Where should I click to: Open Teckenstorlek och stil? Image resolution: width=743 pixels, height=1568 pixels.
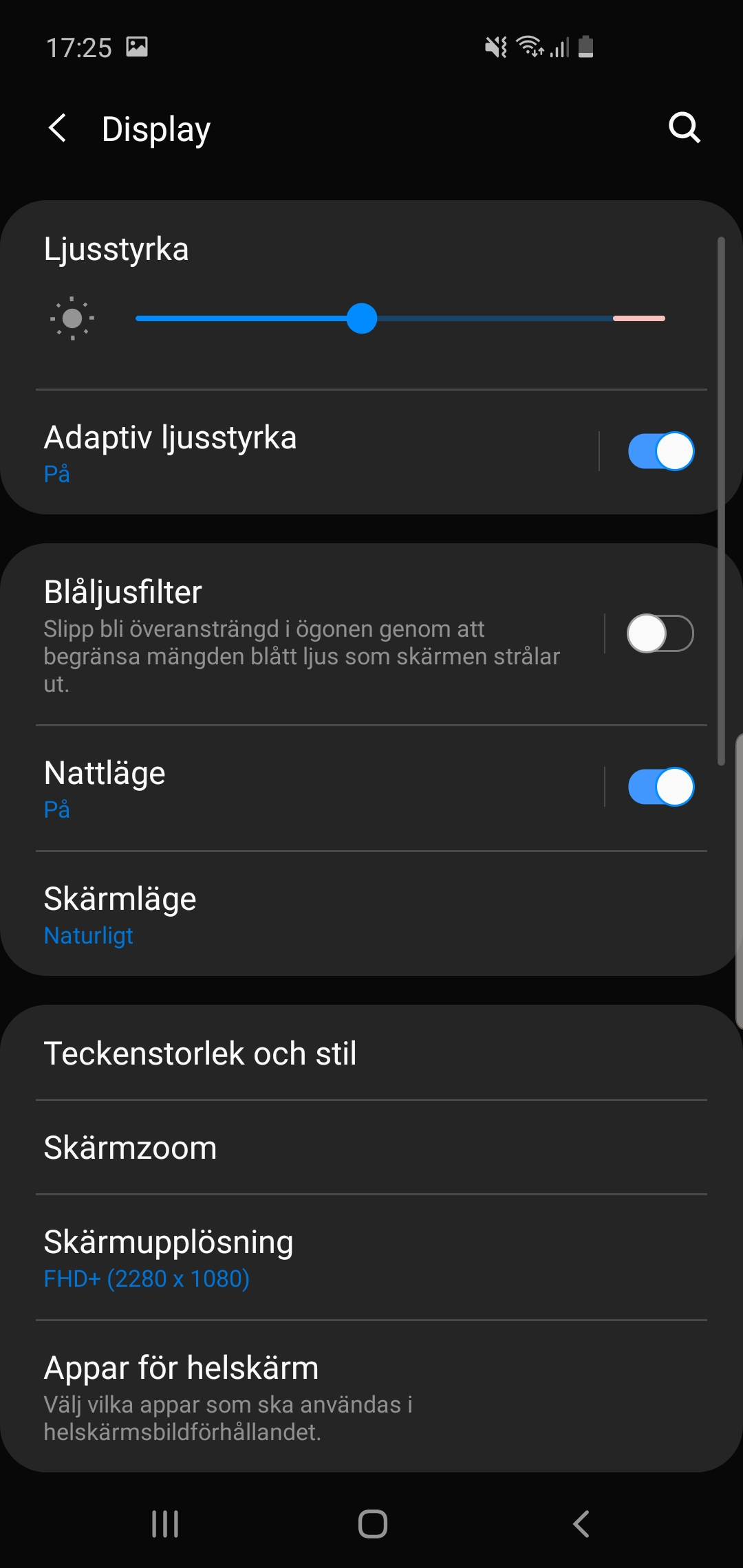(275, 1053)
